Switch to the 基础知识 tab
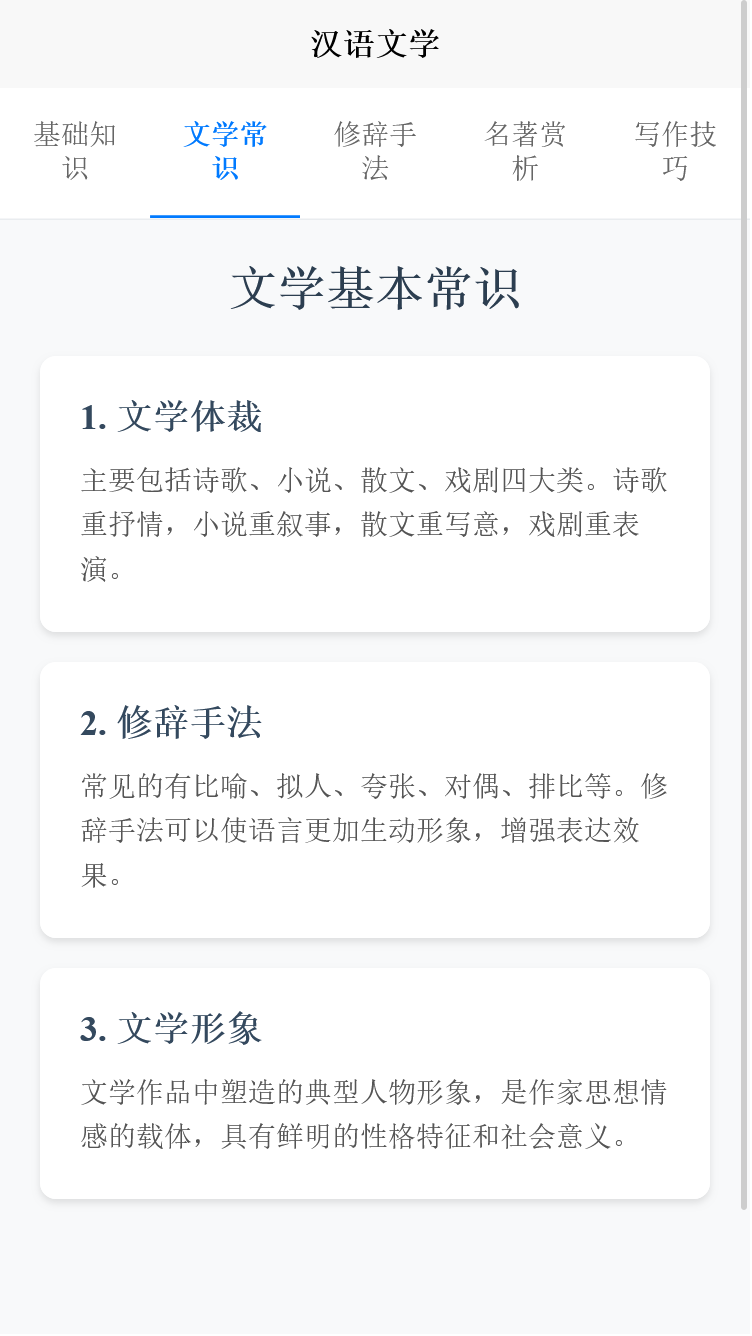This screenshot has height=1336, width=752. tap(76, 152)
